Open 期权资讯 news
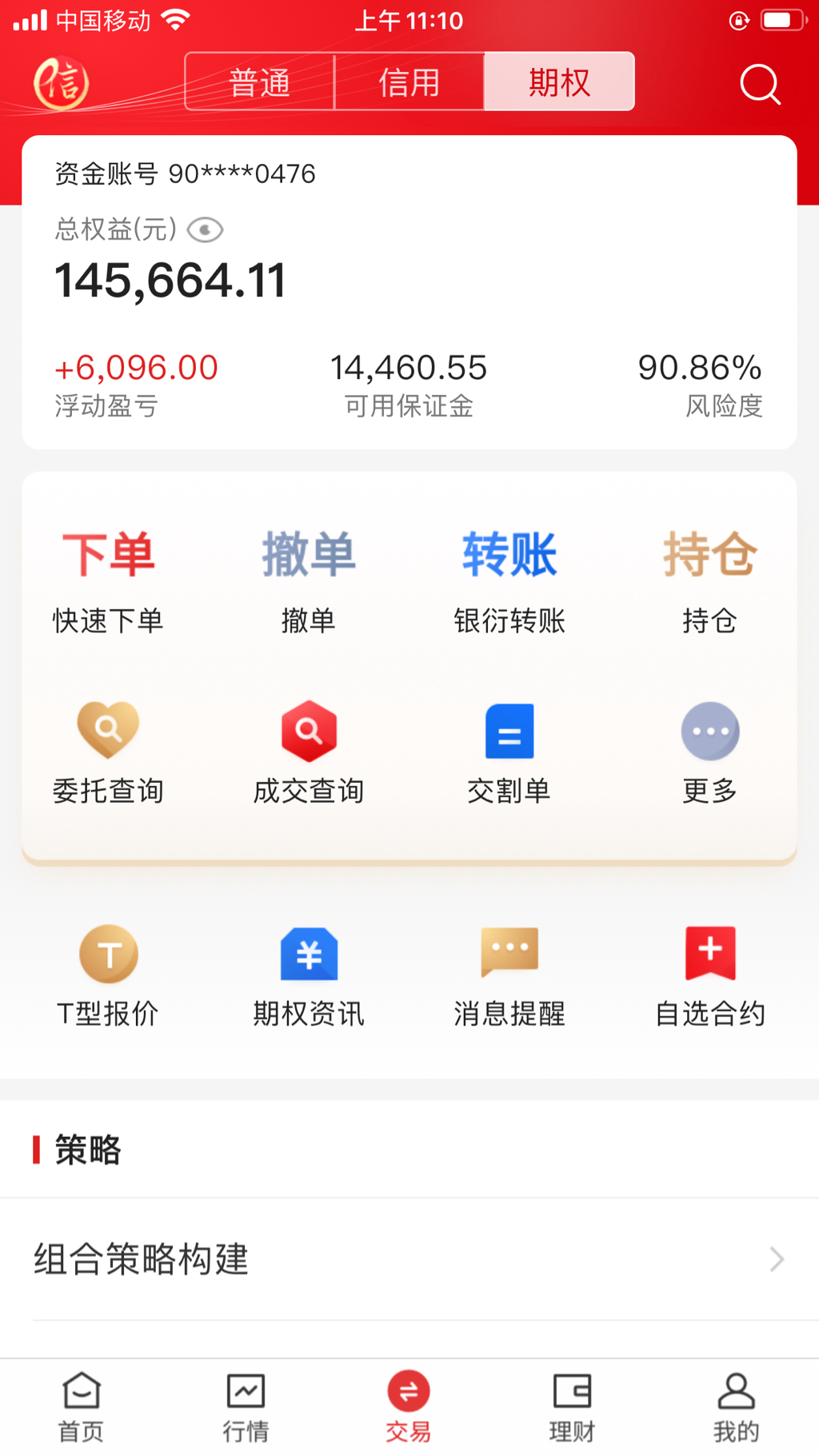 tap(309, 975)
